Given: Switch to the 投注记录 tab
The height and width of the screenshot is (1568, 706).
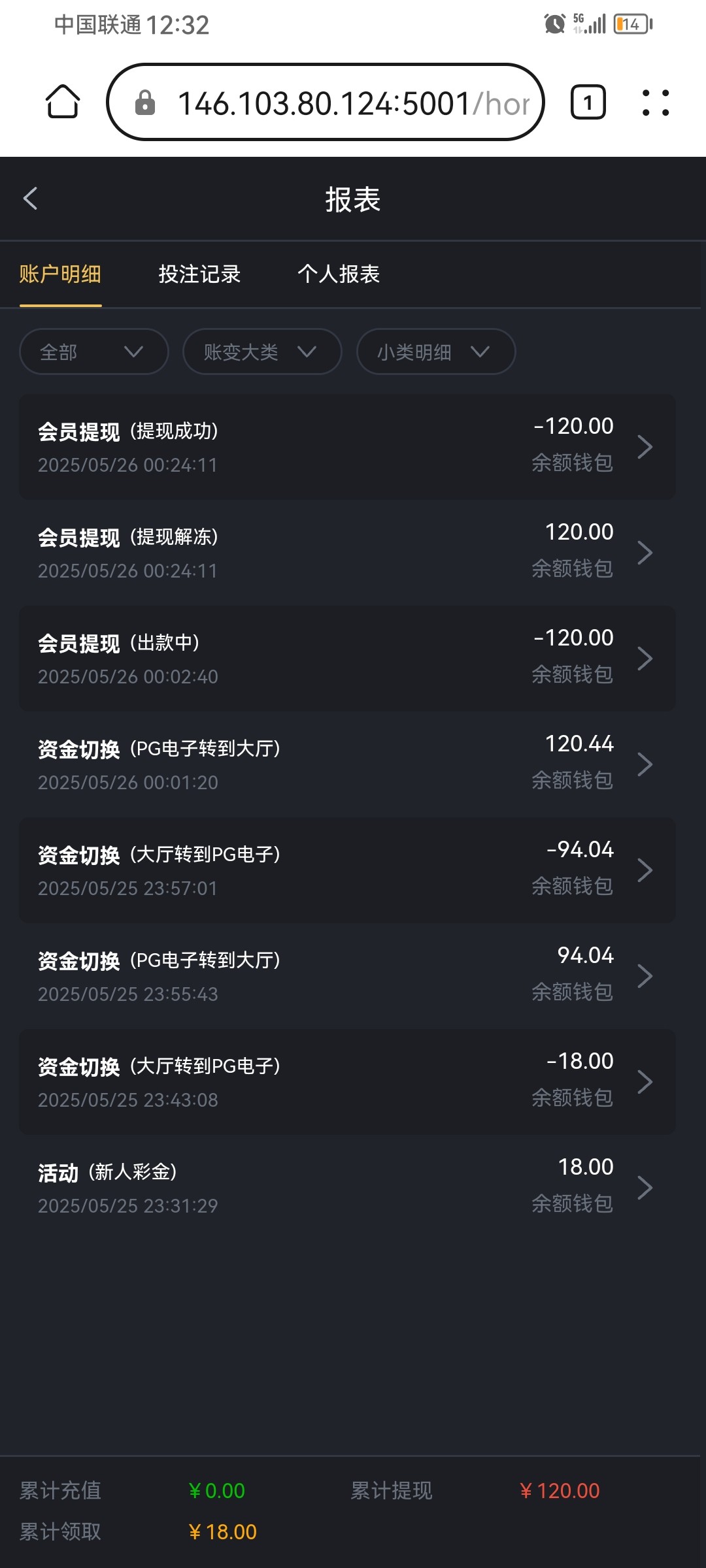Looking at the screenshot, I should click(199, 274).
